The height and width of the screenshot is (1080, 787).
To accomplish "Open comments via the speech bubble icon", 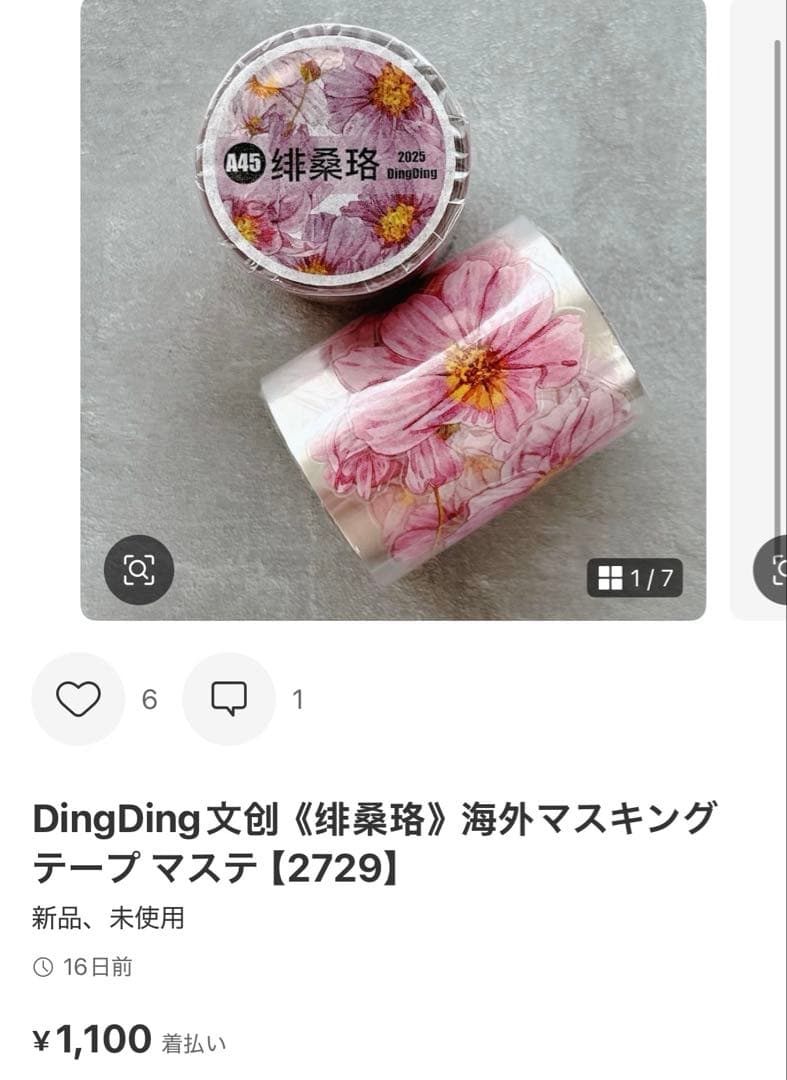I will 231,697.
